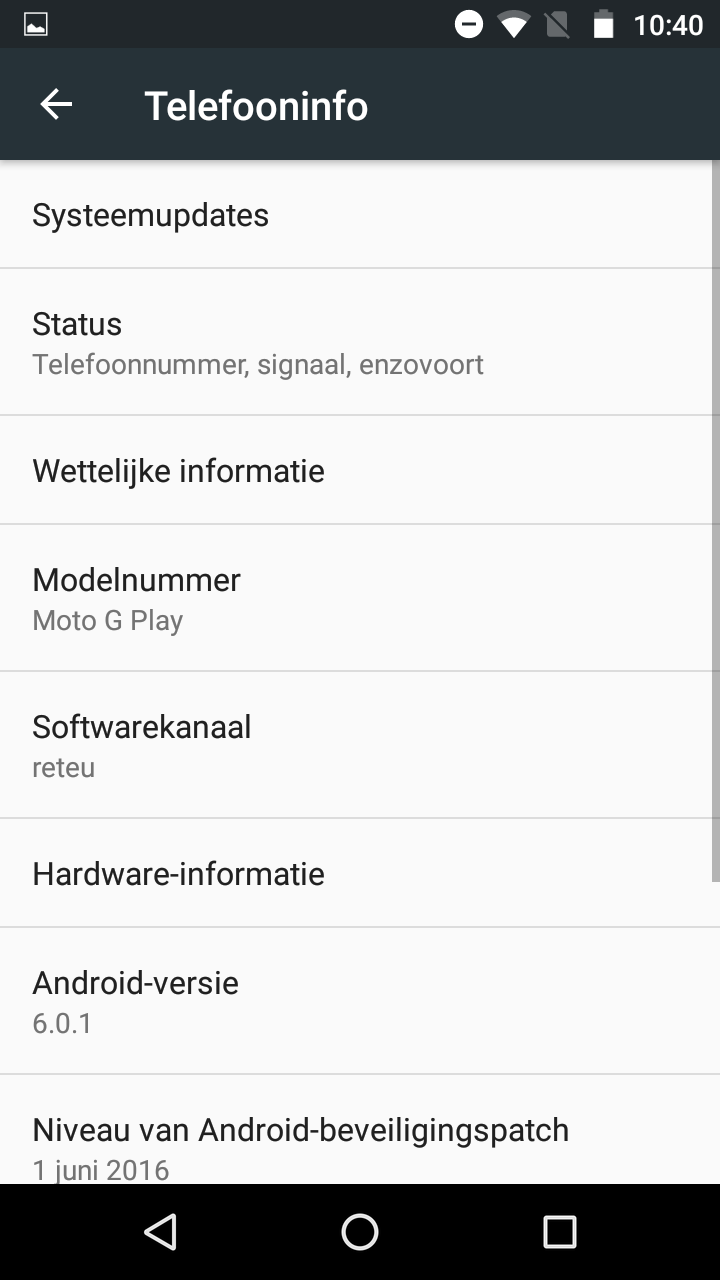Tap the system home button
720x1280 pixels.
360,1232
